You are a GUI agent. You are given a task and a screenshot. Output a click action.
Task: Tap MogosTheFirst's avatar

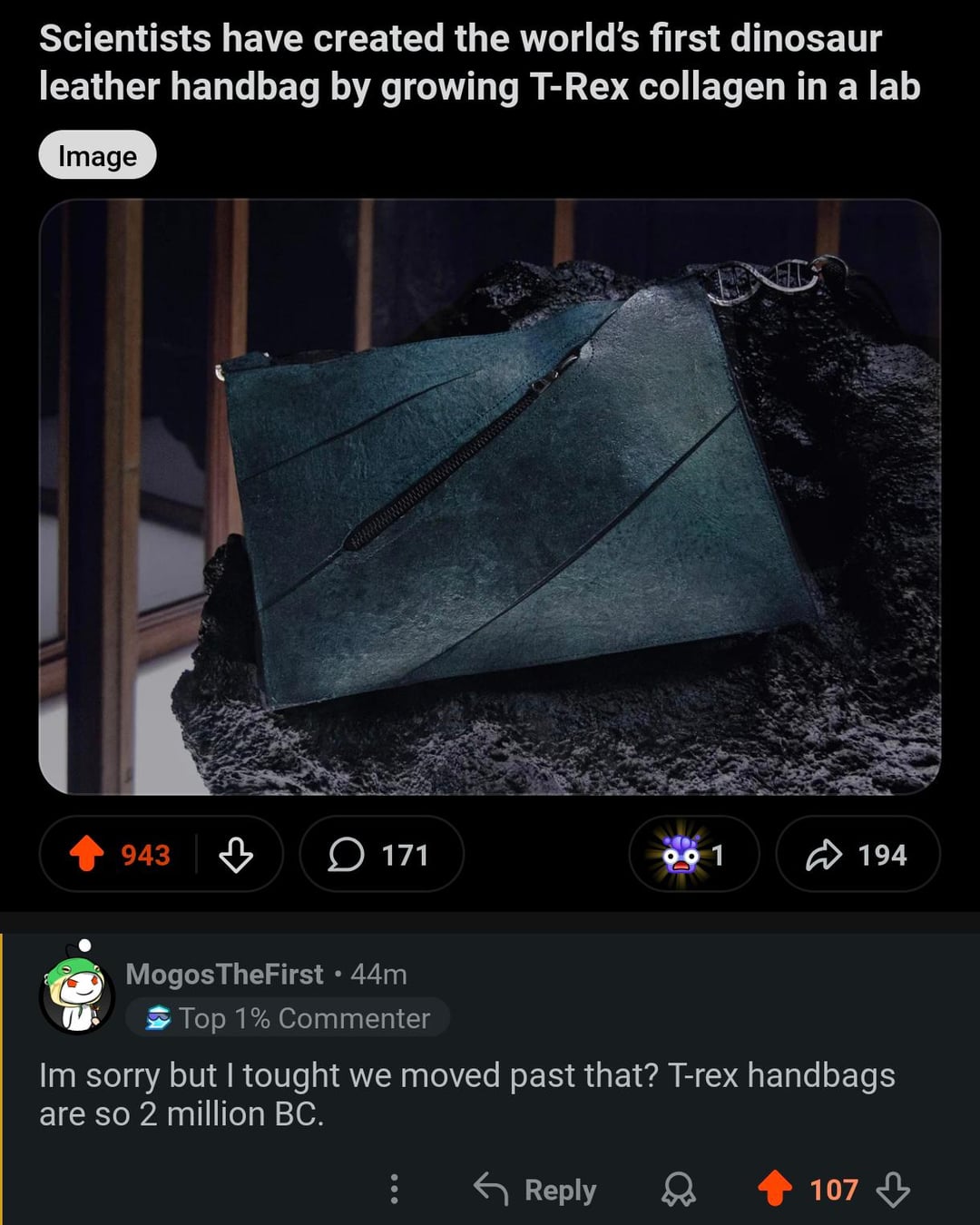(77, 994)
